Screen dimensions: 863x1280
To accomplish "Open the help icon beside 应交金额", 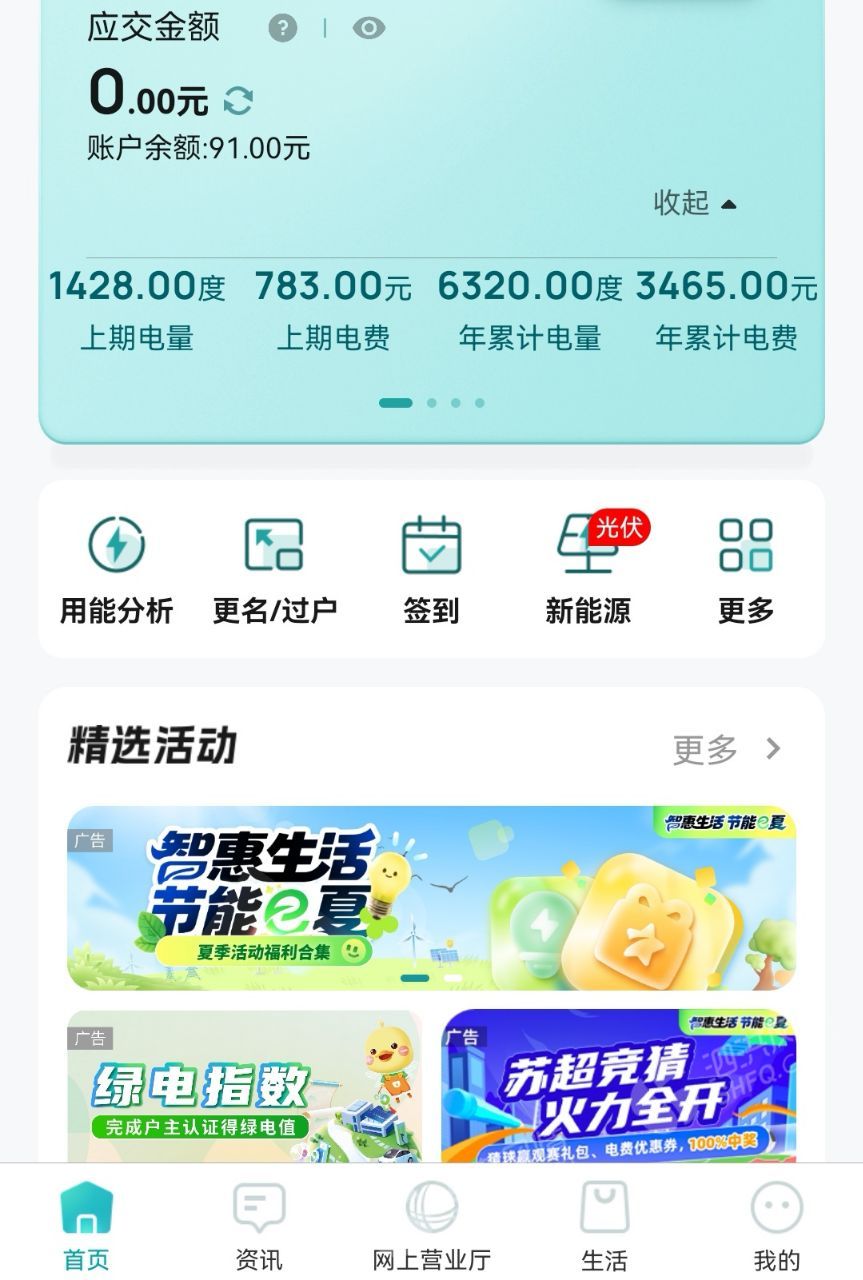I will (283, 28).
